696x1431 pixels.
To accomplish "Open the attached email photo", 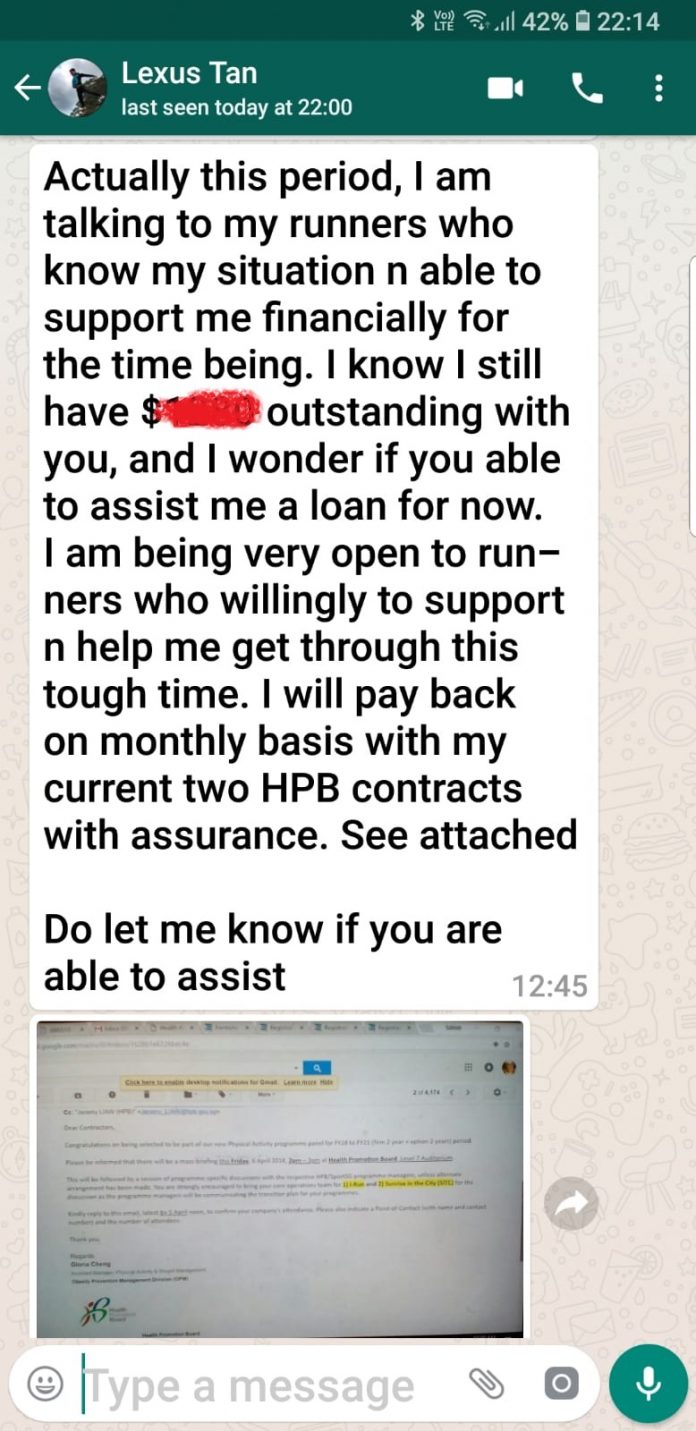I will (280, 1178).
